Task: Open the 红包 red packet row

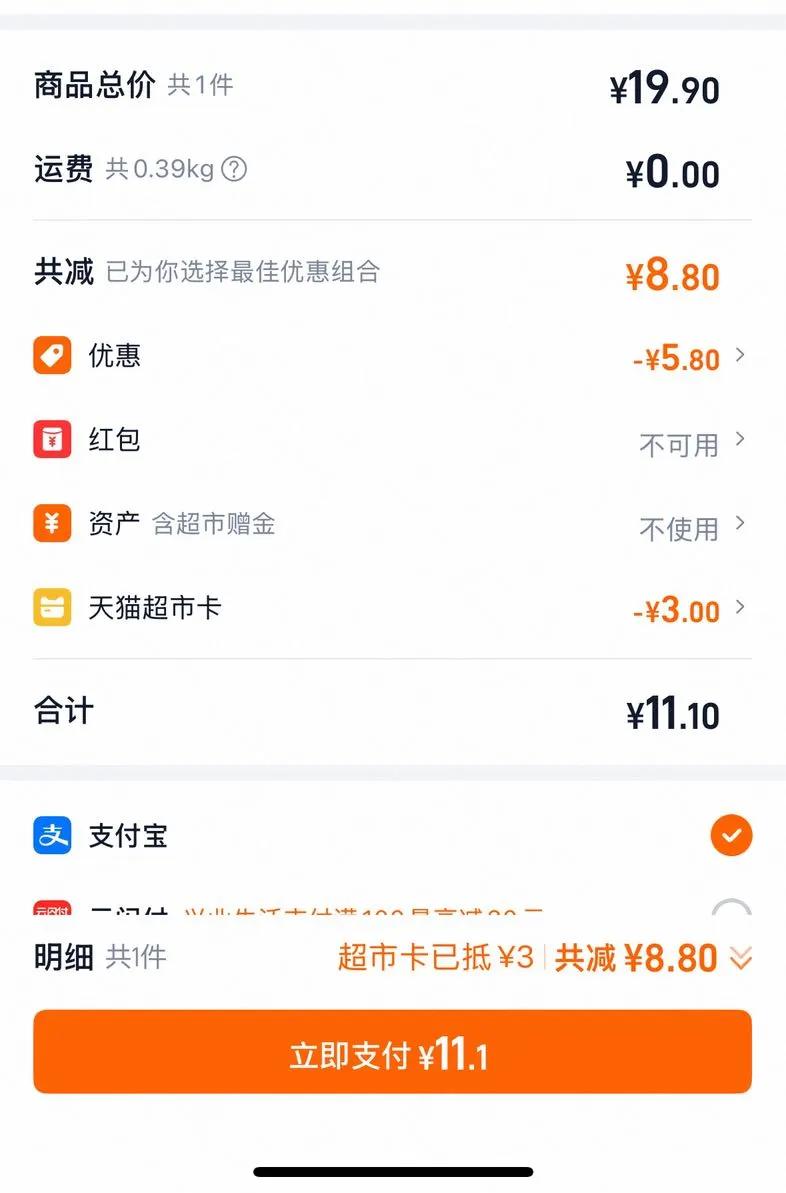Action: point(393,441)
